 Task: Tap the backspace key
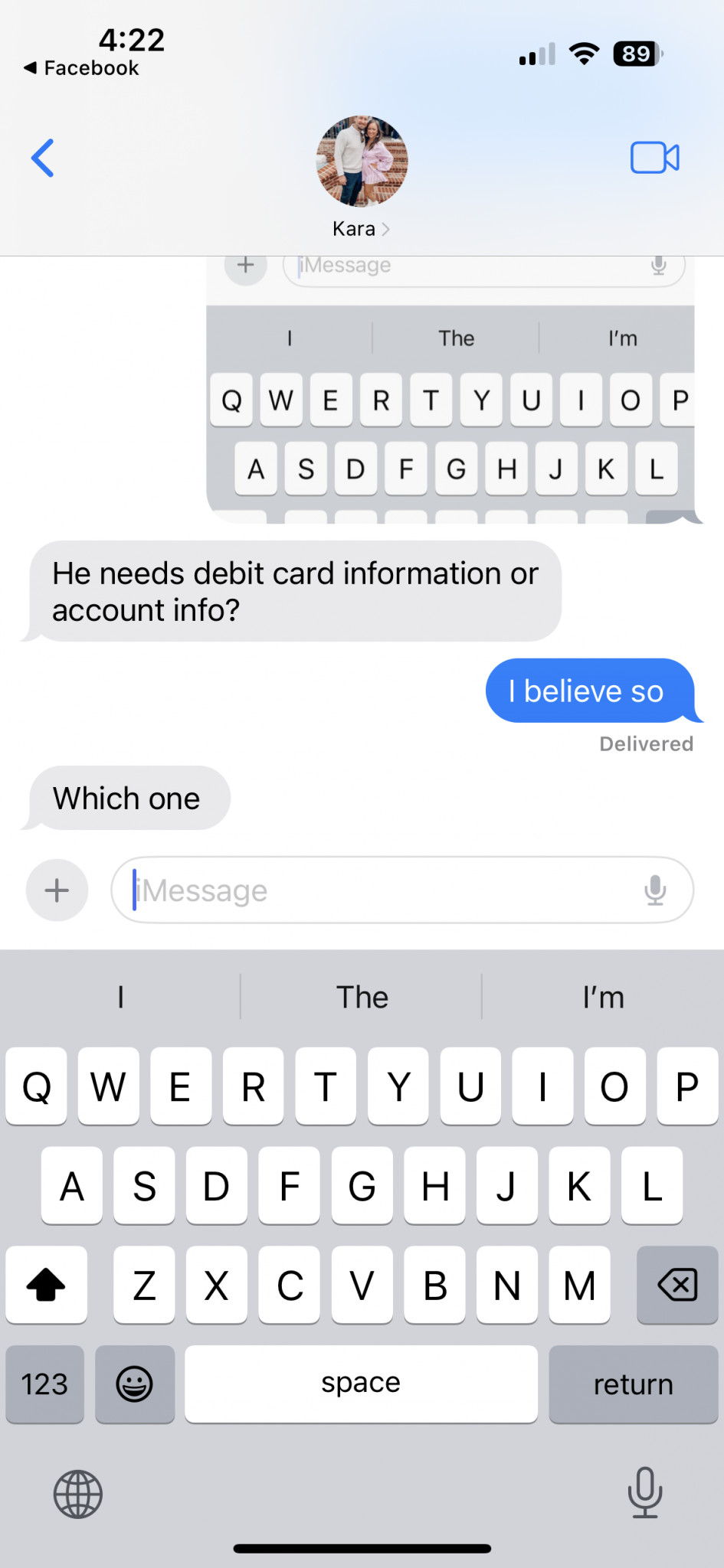(677, 1285)
